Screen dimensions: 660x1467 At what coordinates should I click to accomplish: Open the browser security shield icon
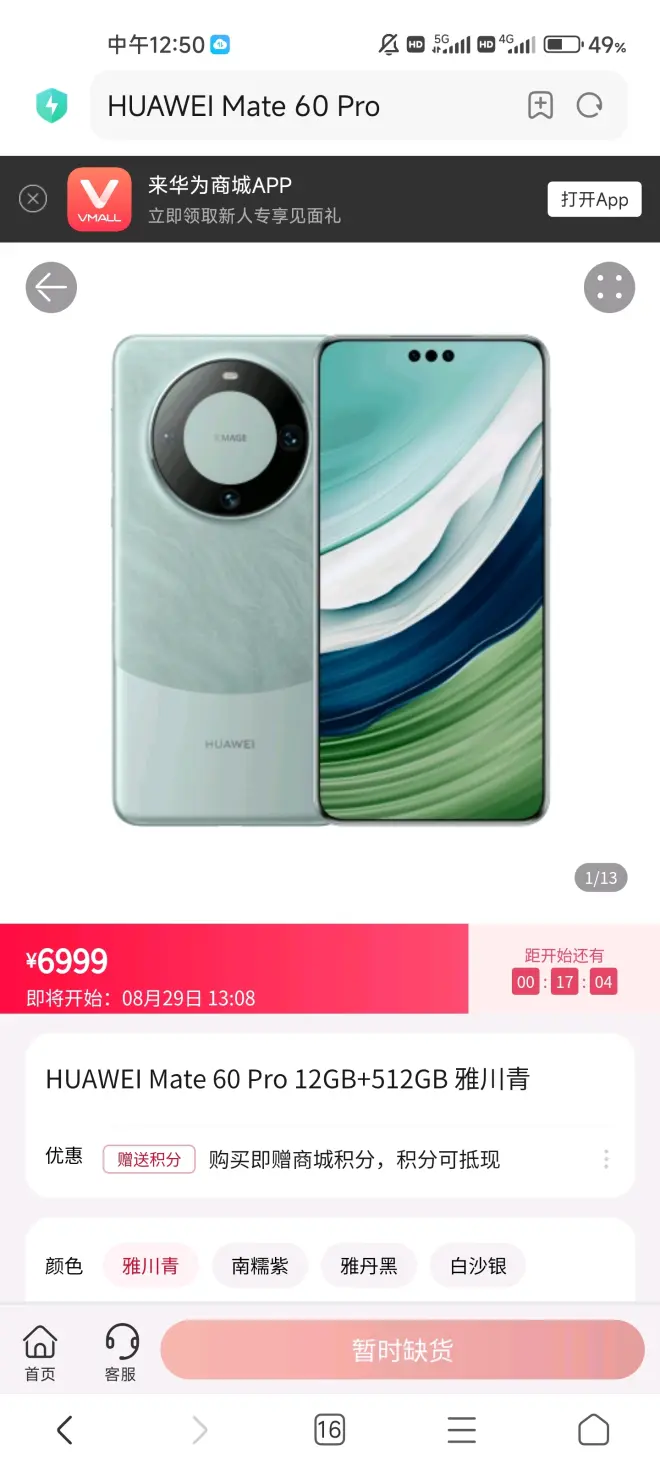pos(51,106)
